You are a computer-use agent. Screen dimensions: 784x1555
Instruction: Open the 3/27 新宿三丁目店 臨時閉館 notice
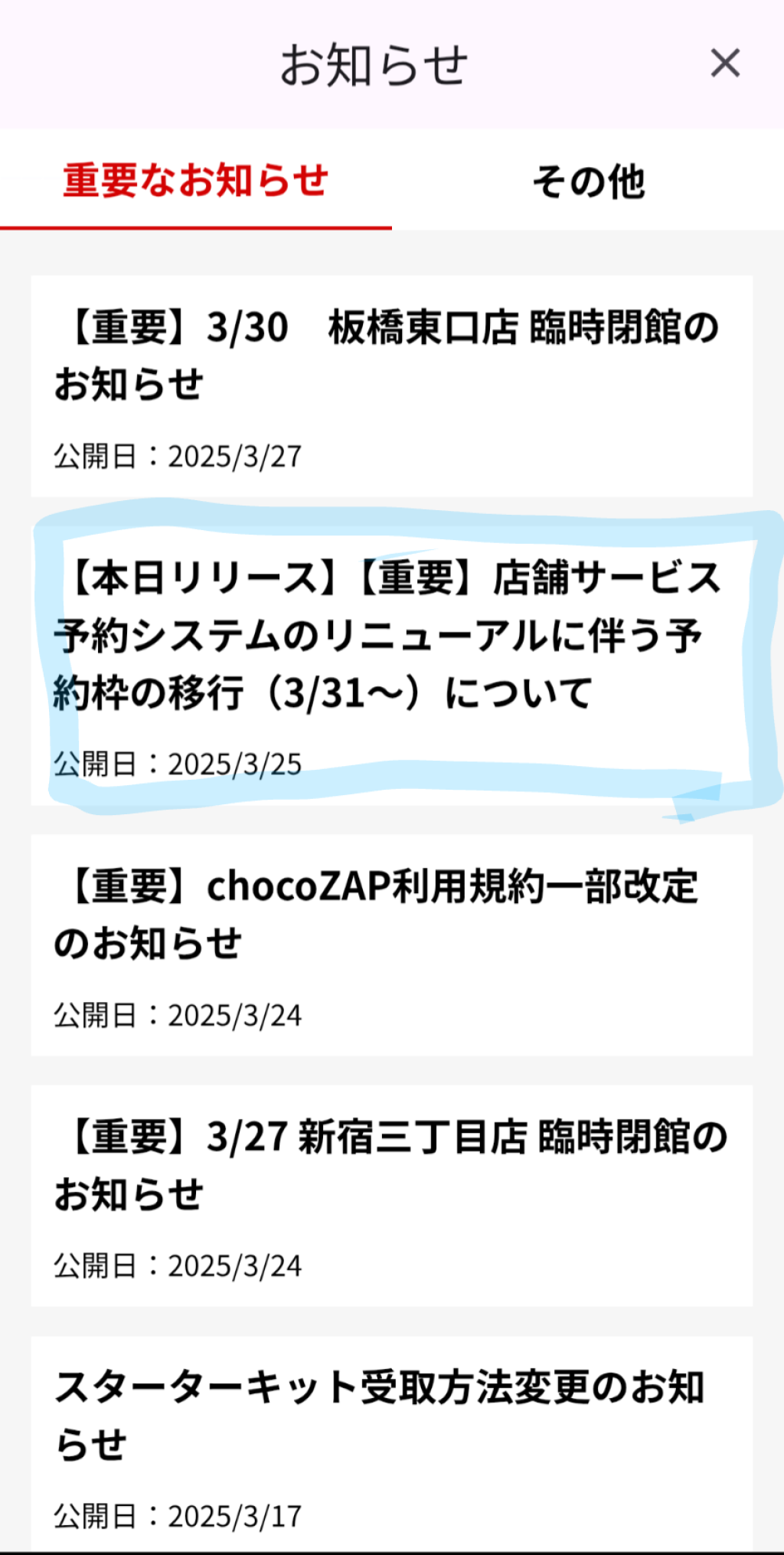pos(390,1194)
